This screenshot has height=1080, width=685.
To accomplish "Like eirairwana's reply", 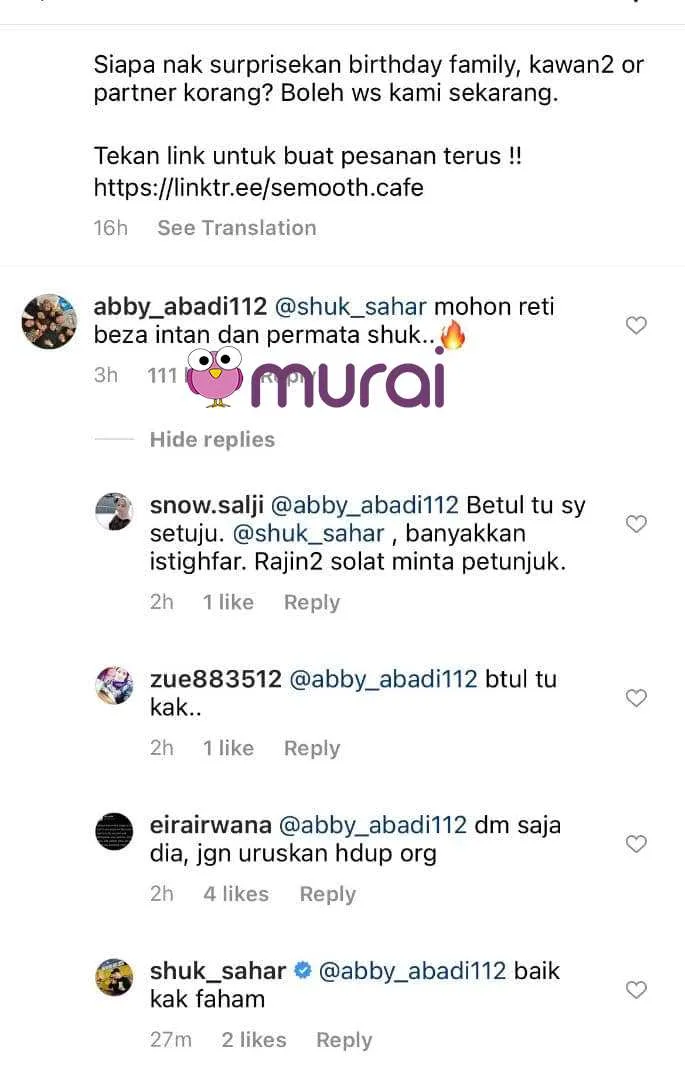I will pyautogui.click(x=636, y=844).
